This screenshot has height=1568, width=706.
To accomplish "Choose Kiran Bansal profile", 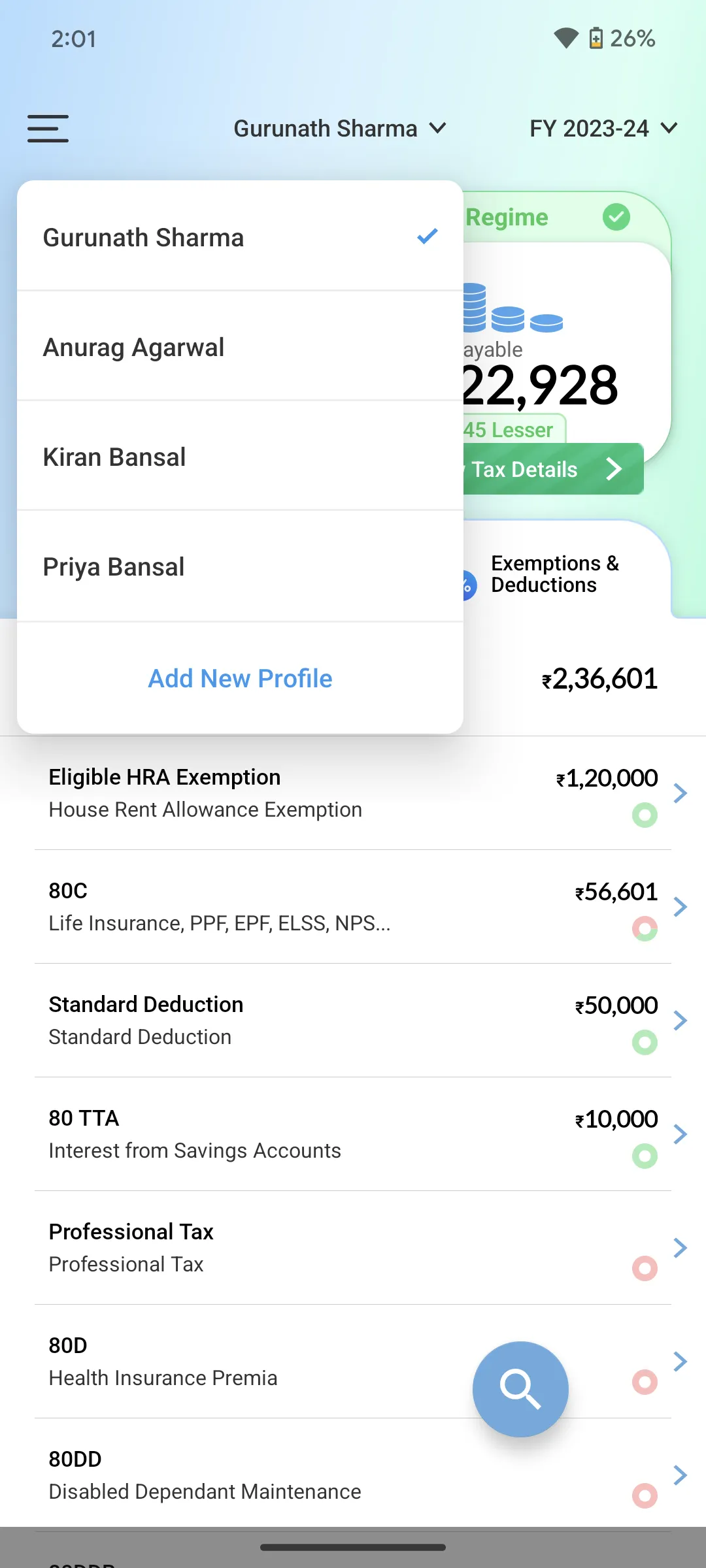I will point(240,457).
